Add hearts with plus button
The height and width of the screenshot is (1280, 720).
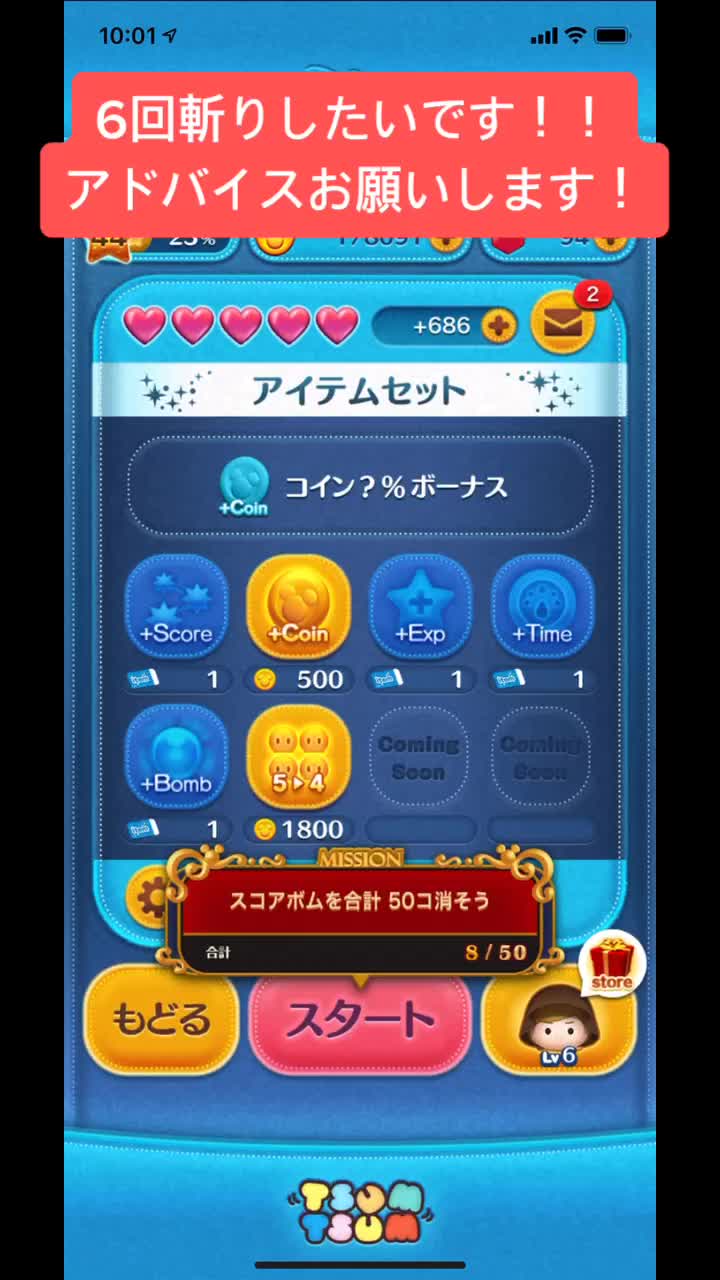497,325
